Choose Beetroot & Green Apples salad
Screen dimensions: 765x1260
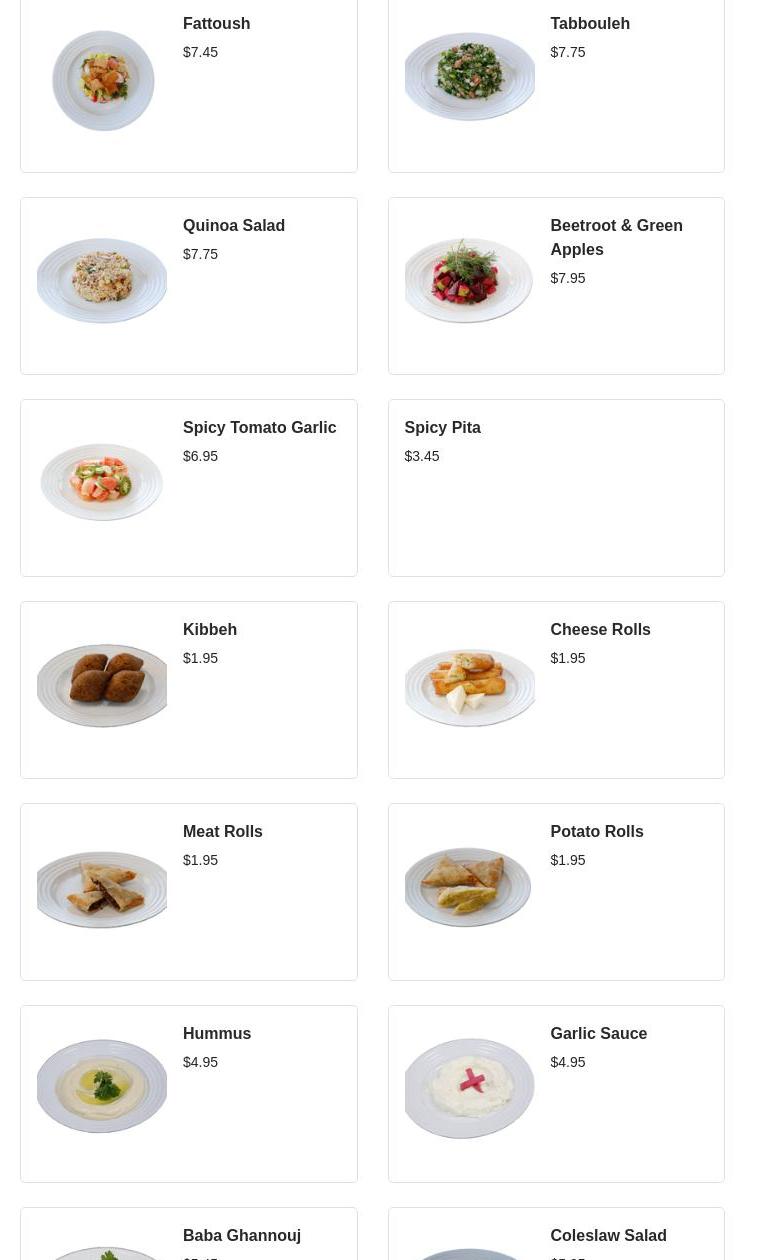(x=556, y=286)
